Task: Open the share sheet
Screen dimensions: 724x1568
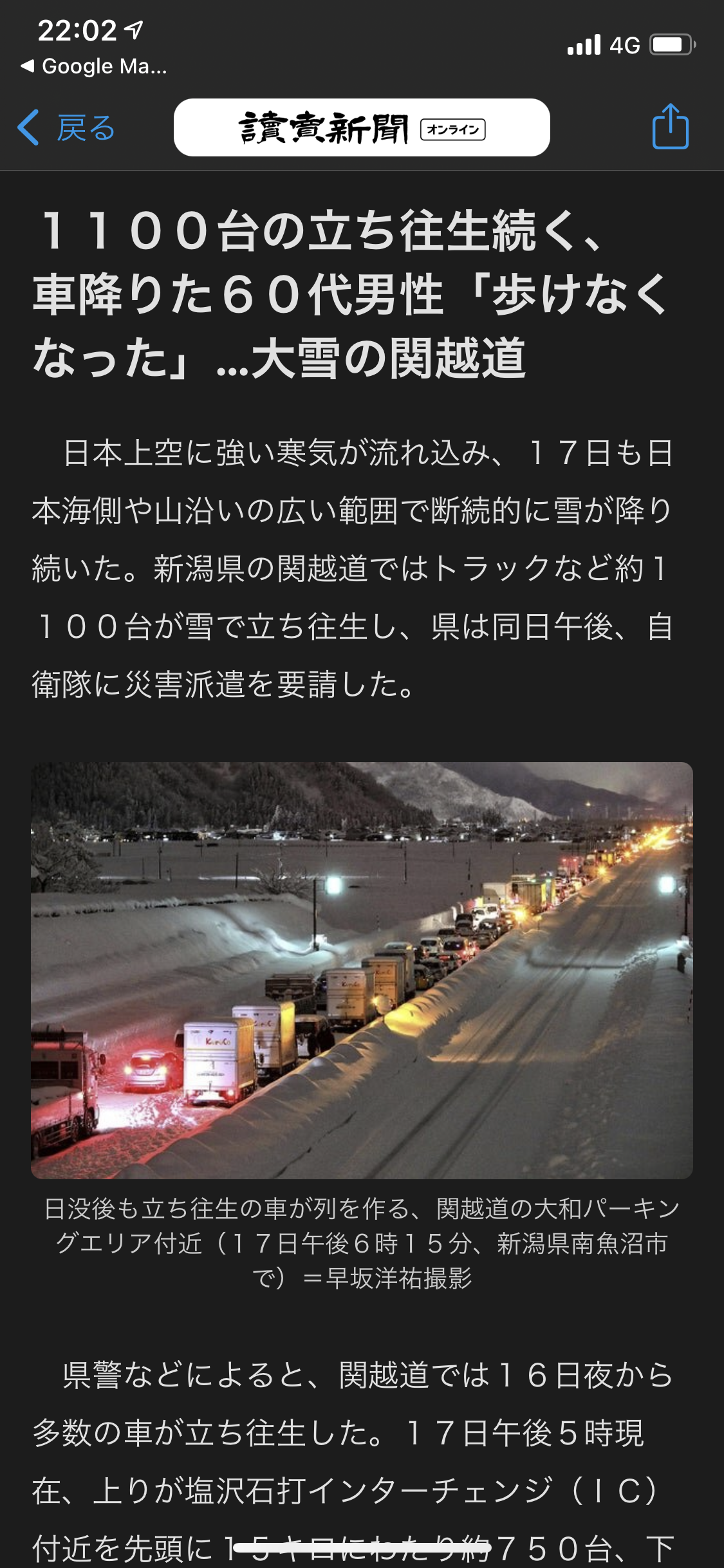Action: click(x=670, y=127)
